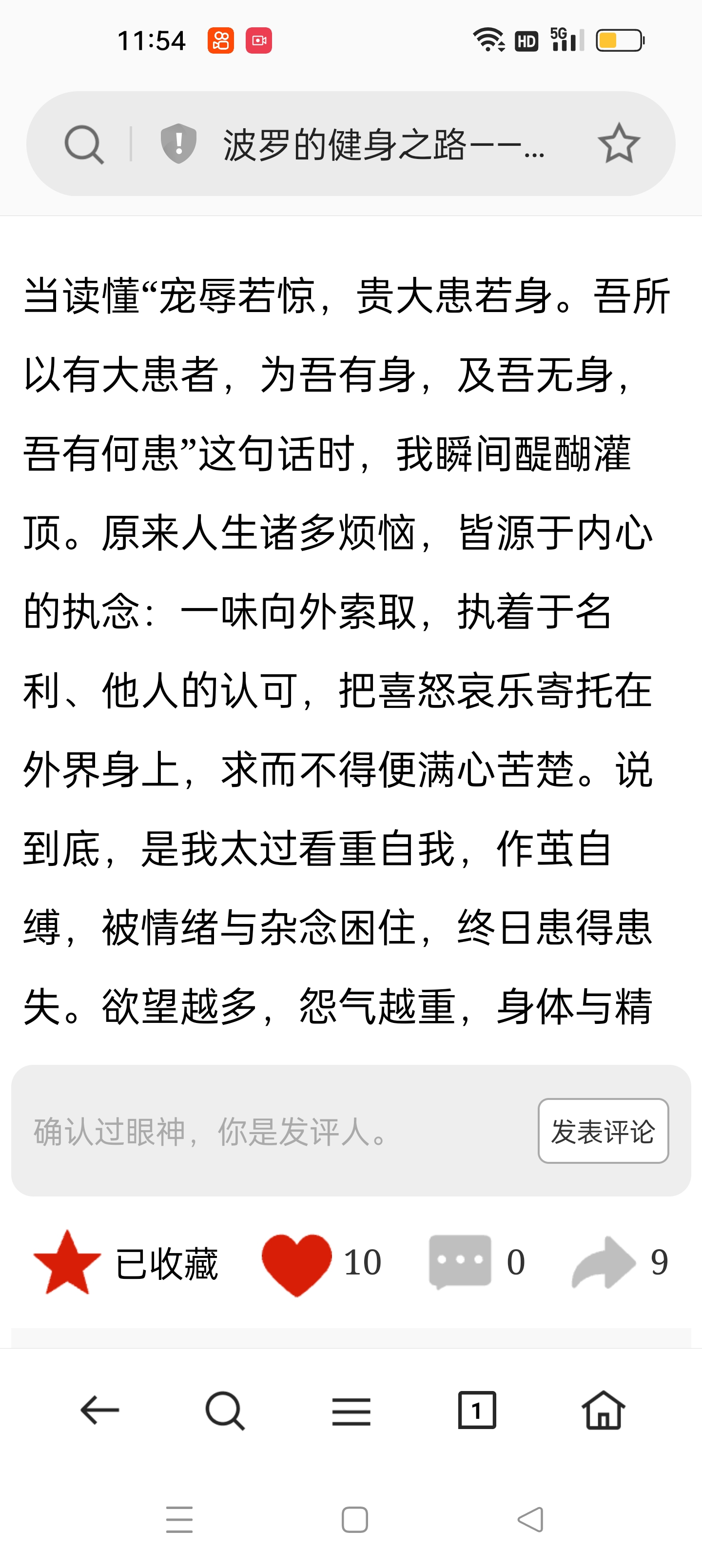This screenshot has width=702, height=1568.
Task: Focus the comment input field
Action: click(x=274, y=1131)
